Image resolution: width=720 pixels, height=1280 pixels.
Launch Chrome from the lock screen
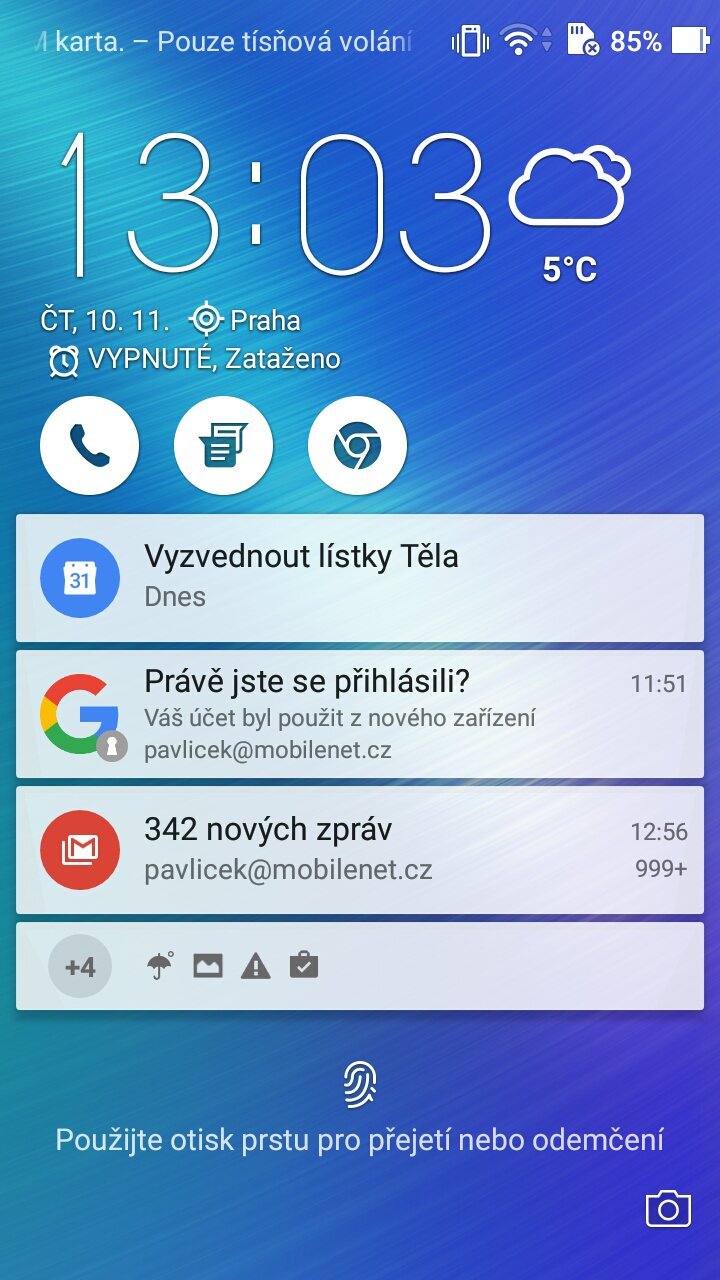[357, 445]
